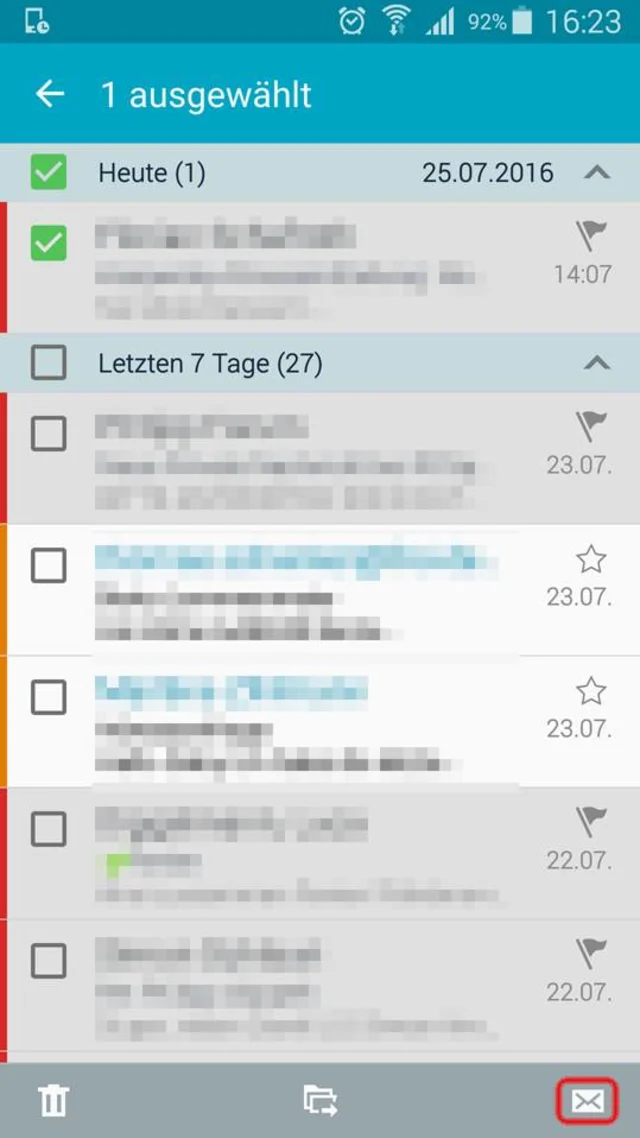
Task: Go back with the arrow icon
Action: tap(49, 95)
